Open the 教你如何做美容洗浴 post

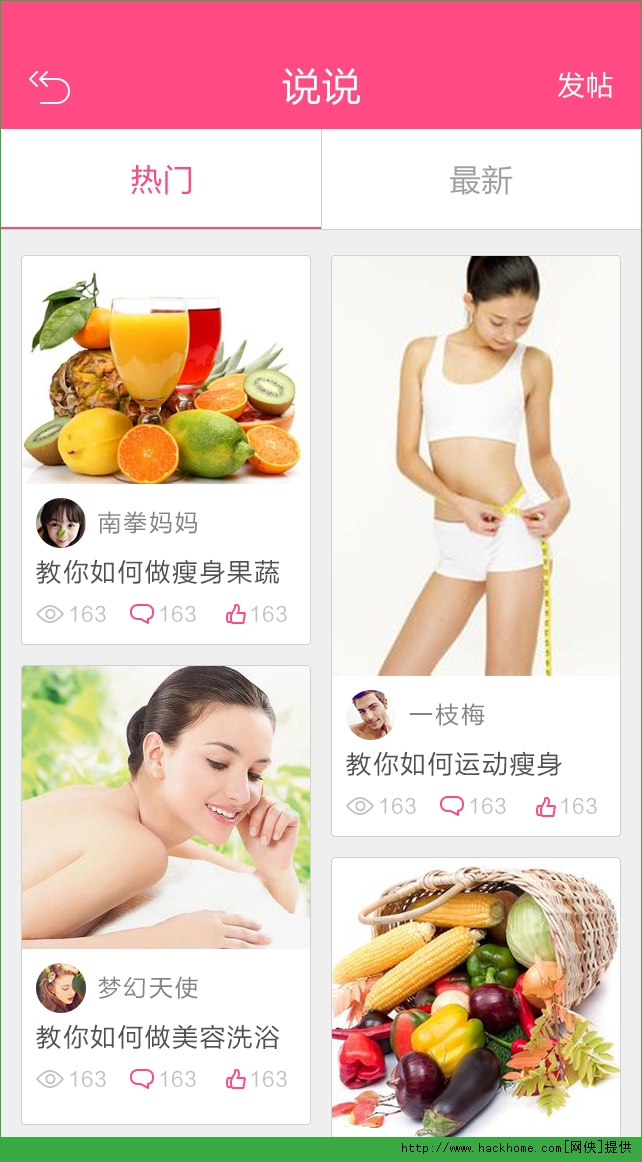tap(158, 1037)
